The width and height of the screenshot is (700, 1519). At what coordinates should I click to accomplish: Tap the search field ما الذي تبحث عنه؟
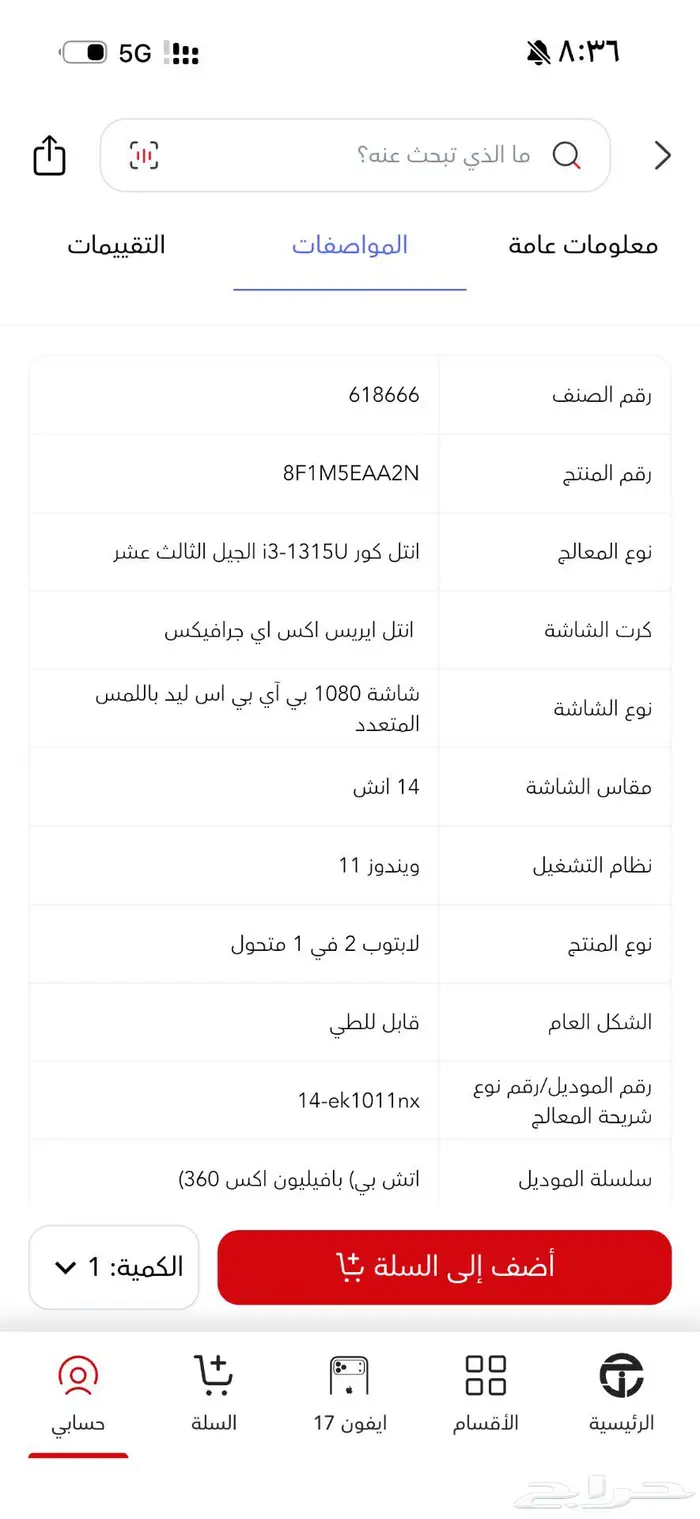pyautogui.click(x=420, y=156)
